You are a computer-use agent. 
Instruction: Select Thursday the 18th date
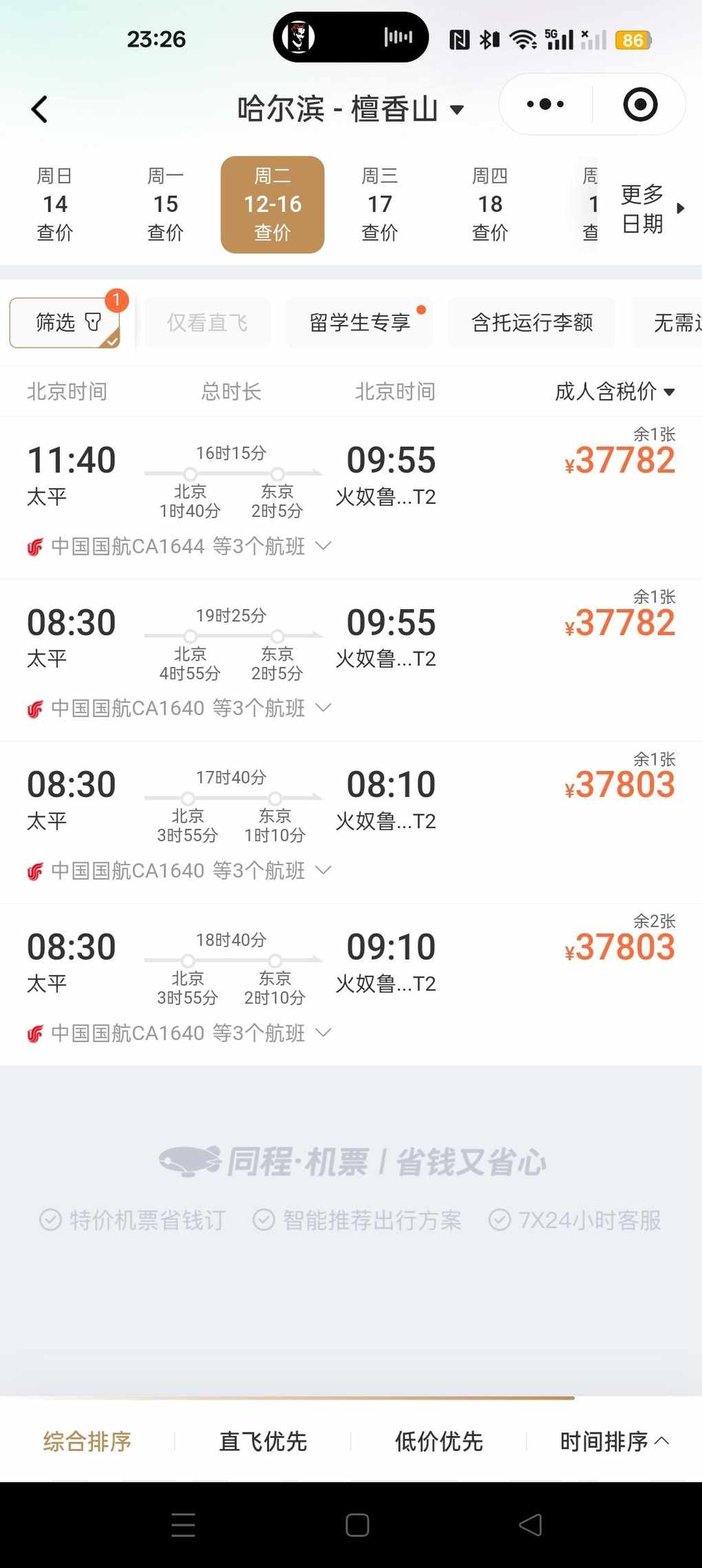click(489, 204)
